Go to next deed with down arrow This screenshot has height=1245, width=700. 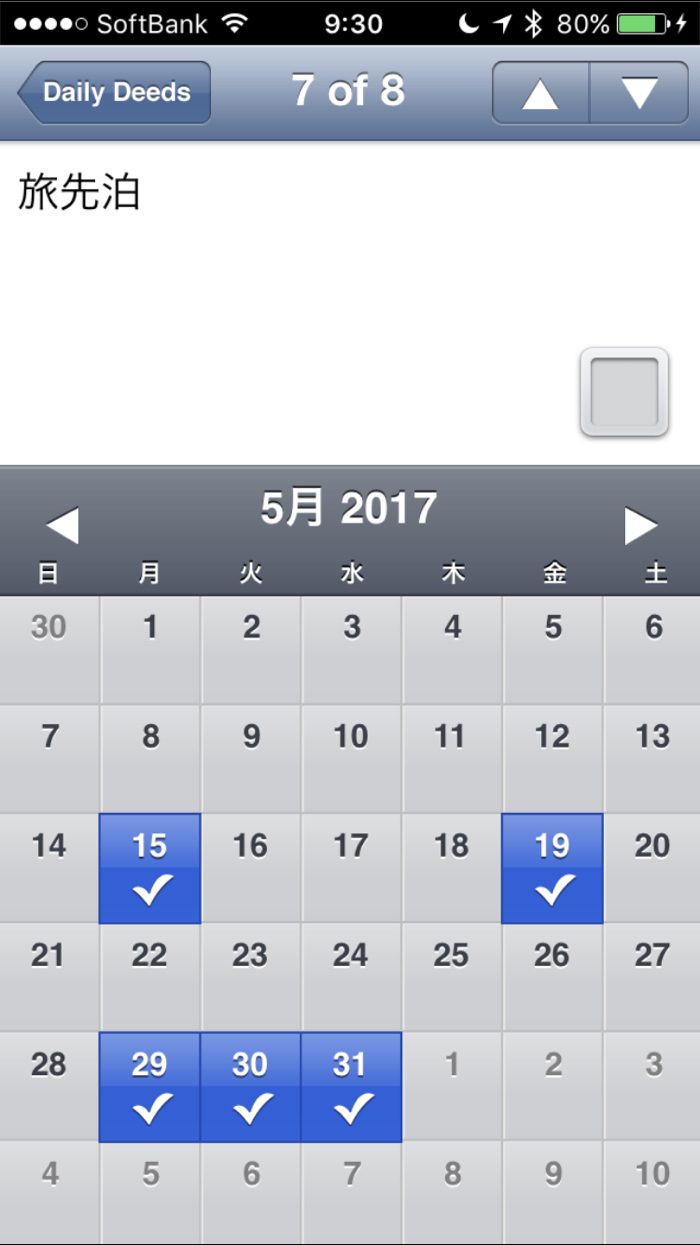(x=639, y=93)
